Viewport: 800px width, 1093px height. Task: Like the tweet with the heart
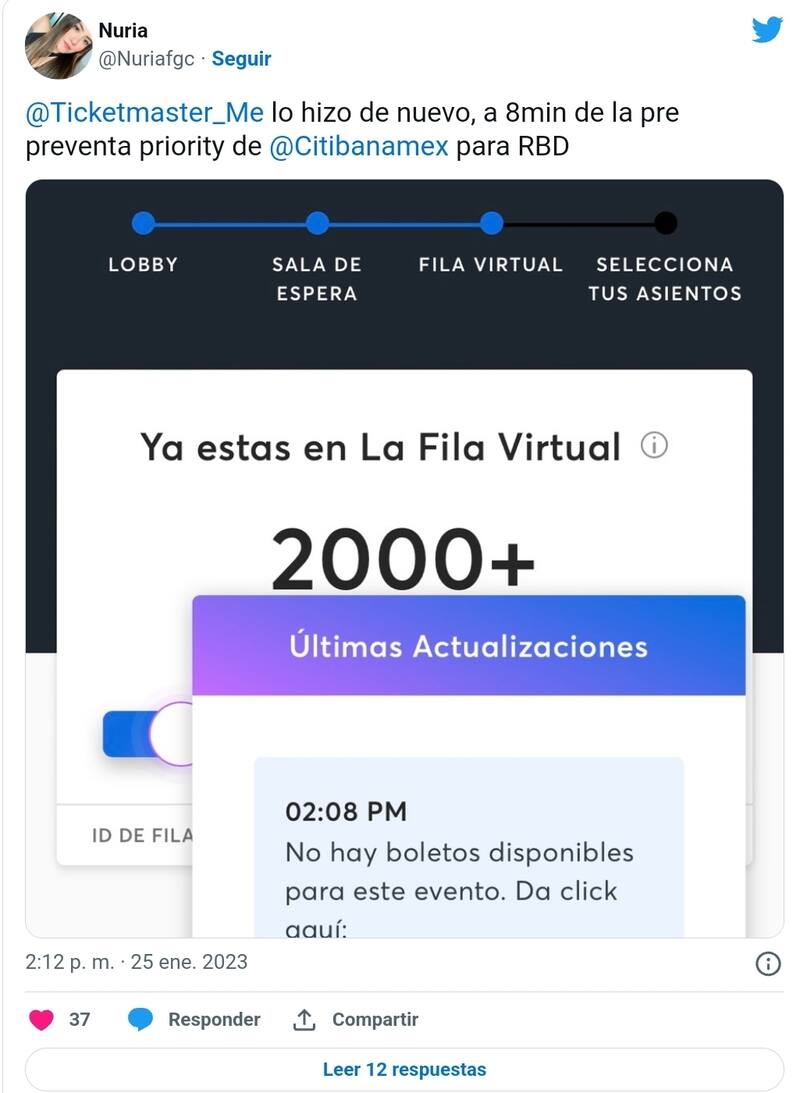[41, 1020]
